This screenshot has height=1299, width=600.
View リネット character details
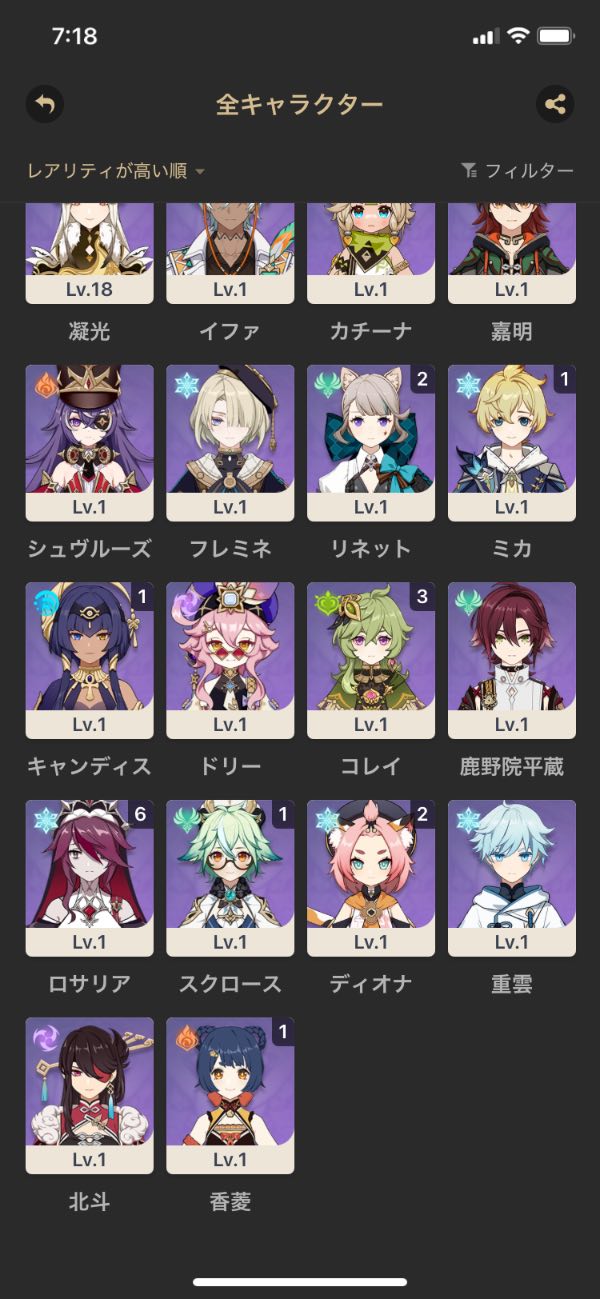[371, 442]
